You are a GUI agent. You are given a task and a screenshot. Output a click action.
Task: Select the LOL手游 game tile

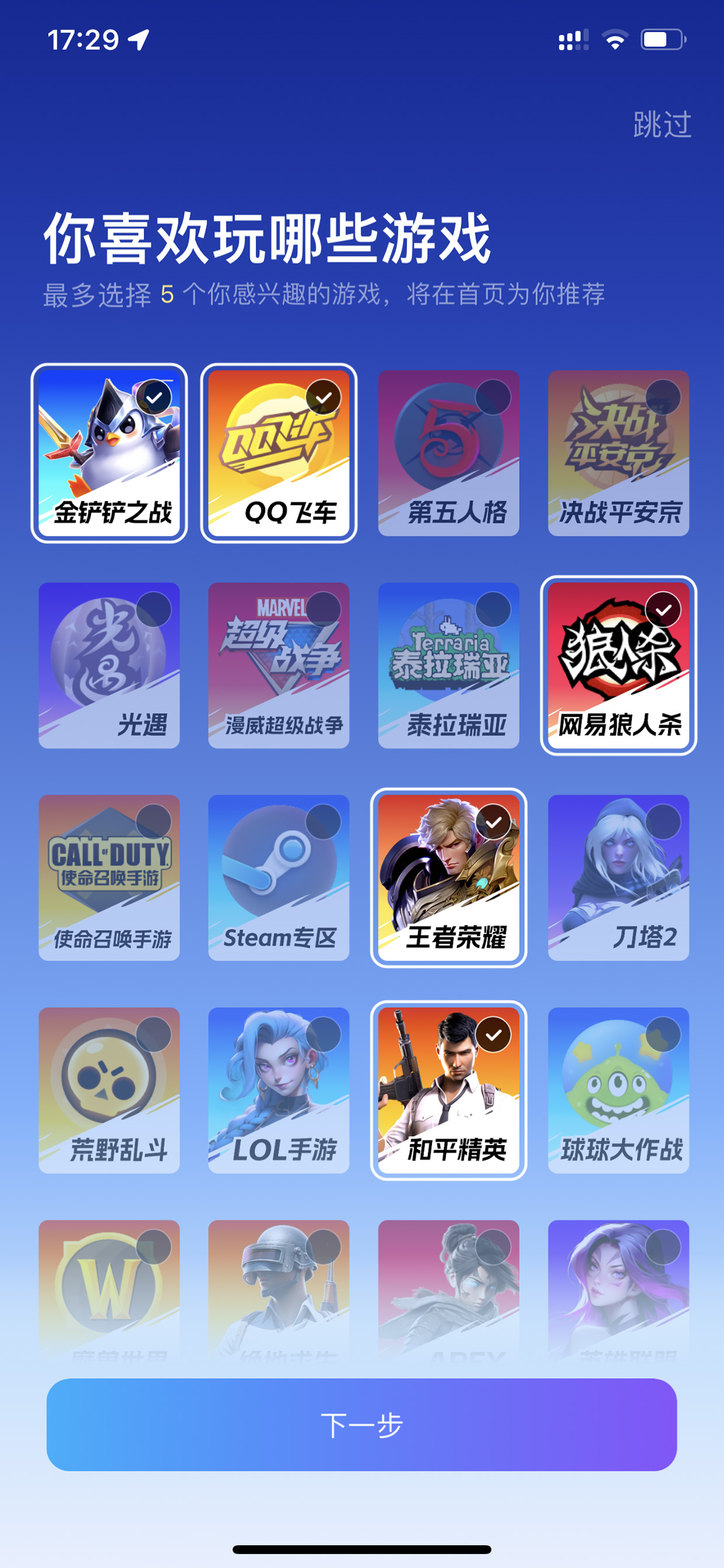279,1090
